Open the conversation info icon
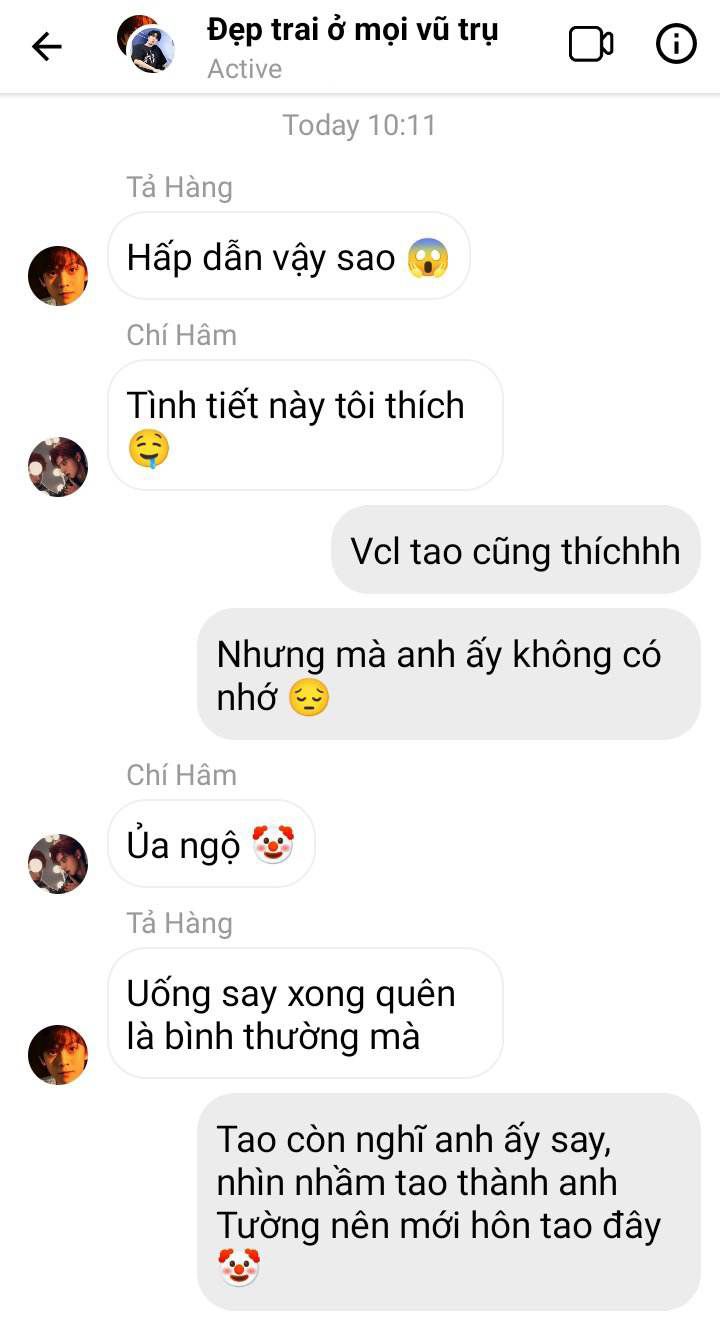This screenshot has width=720, height=1327. coord(676,45)
